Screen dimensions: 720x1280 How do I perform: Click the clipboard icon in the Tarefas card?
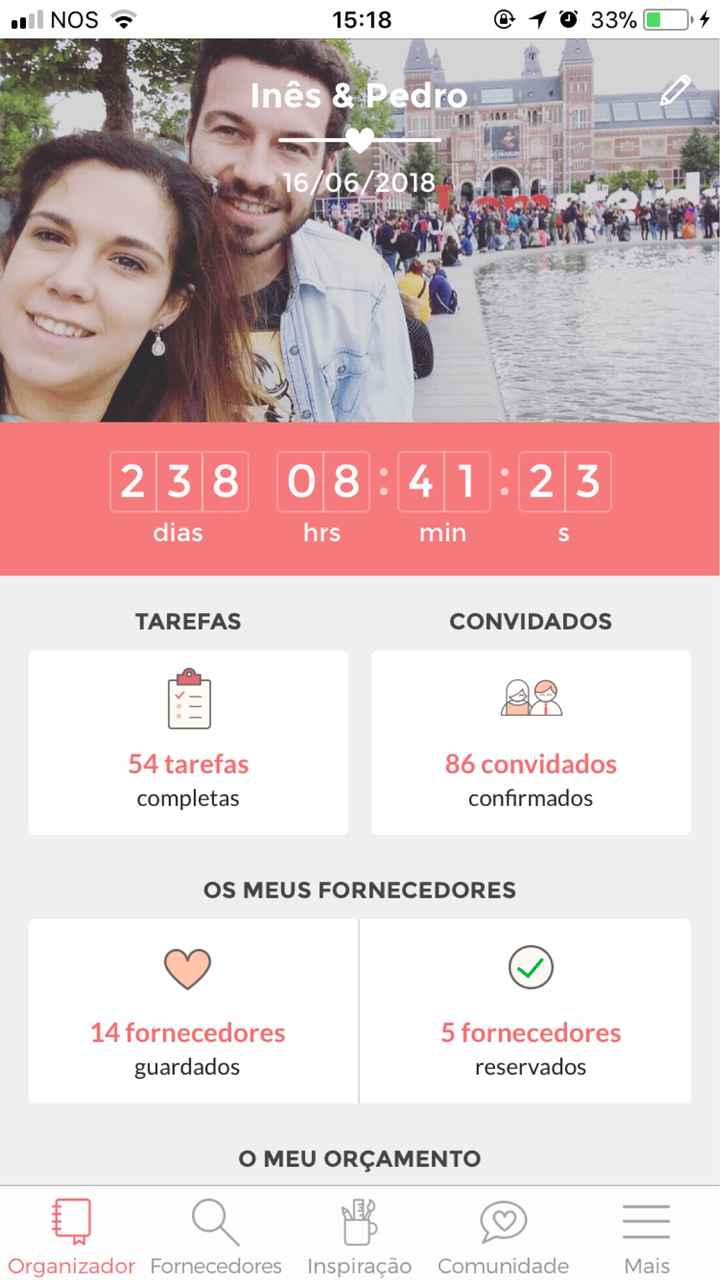coord(187,700)
